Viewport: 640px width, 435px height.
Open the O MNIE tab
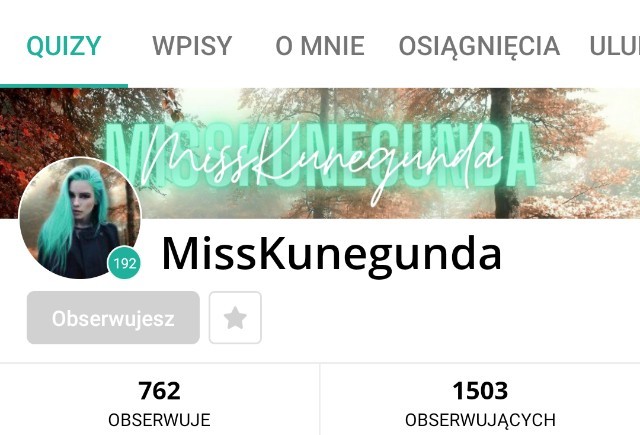[320, 45]
